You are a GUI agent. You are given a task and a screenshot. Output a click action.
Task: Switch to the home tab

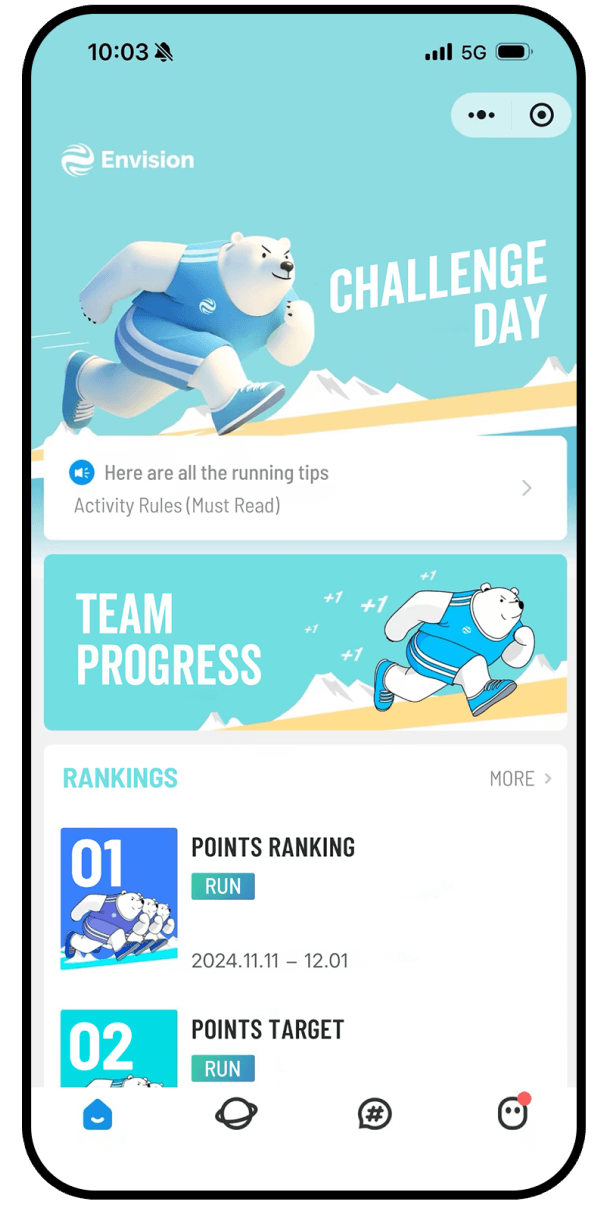[97, 1114]
